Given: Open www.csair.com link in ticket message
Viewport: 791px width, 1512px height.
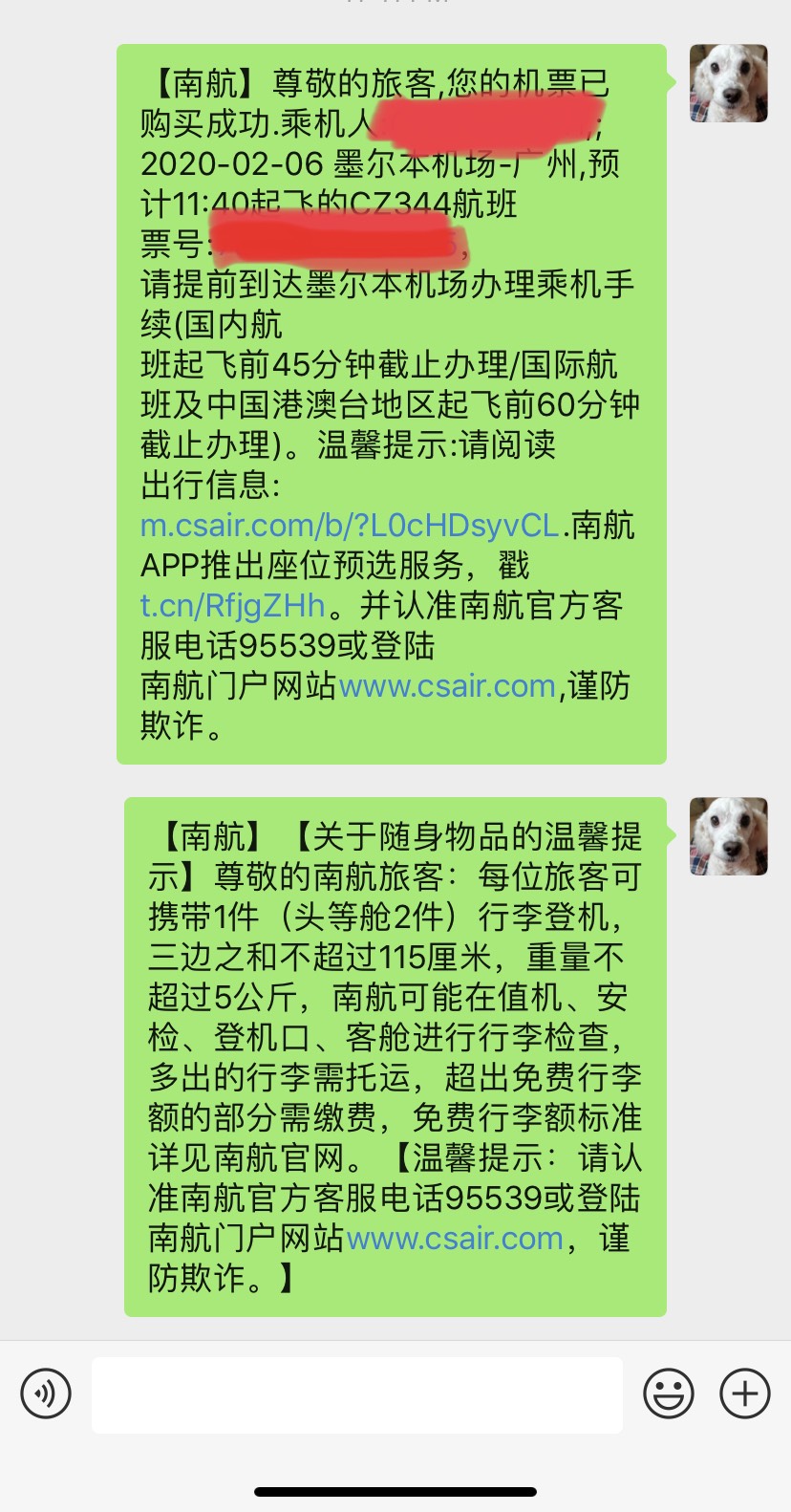Looking at the screenshot, I should [447, 686].
